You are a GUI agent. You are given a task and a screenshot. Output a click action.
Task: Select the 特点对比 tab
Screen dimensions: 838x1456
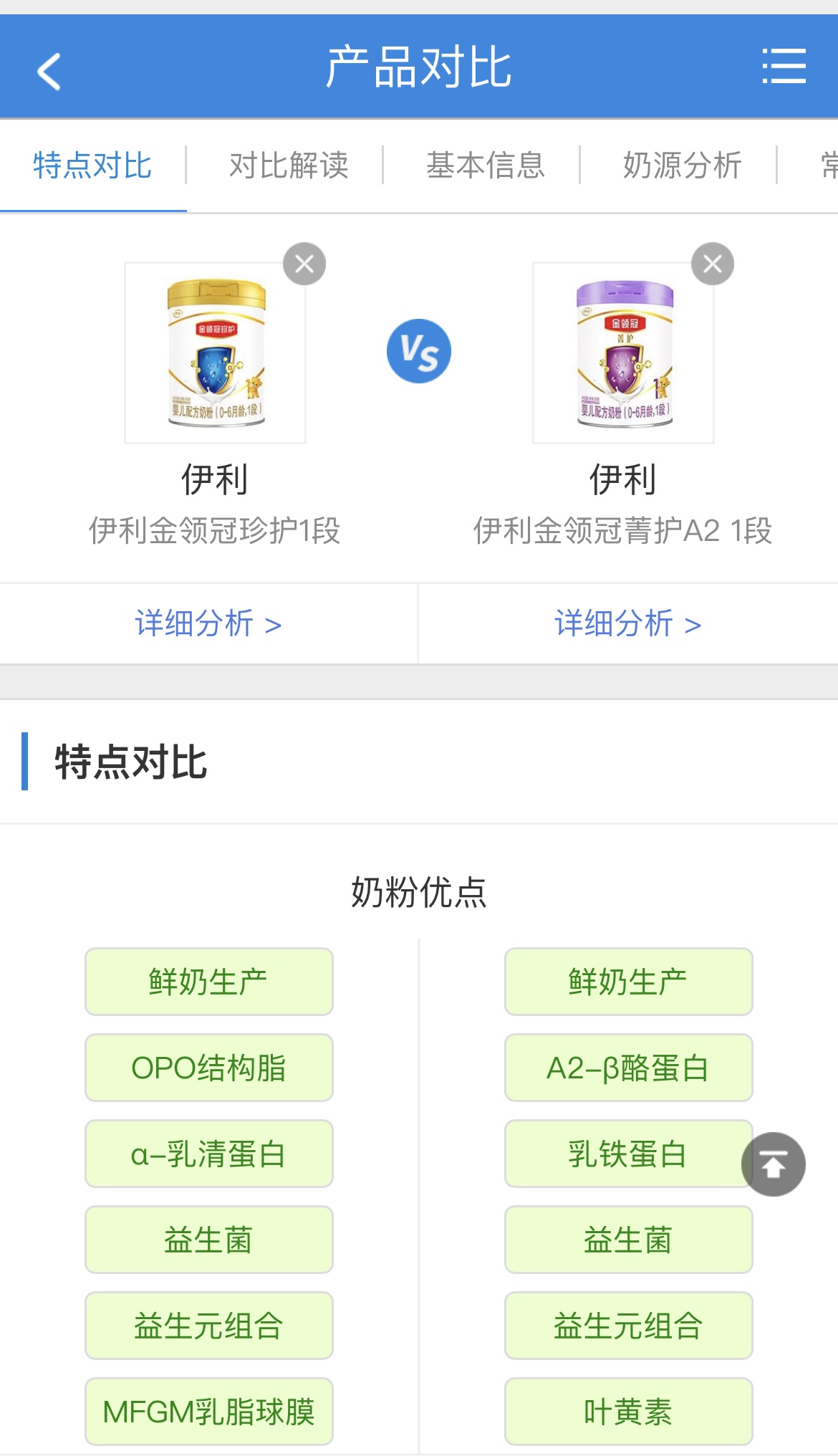pyautogui.click(x=92, y=166)
